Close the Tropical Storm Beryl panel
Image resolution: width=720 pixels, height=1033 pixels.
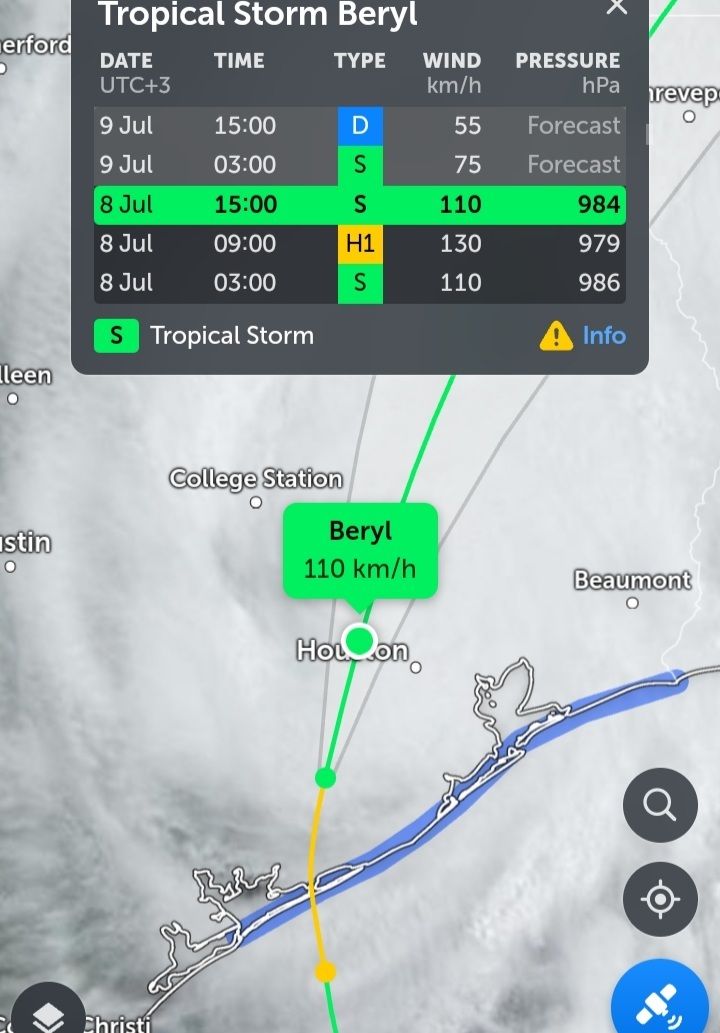(617, 7)
